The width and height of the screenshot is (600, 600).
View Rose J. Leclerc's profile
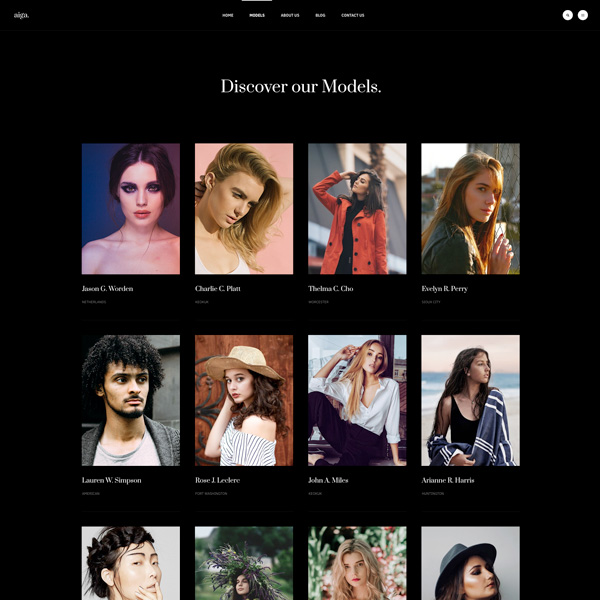(x=244, y=400)
